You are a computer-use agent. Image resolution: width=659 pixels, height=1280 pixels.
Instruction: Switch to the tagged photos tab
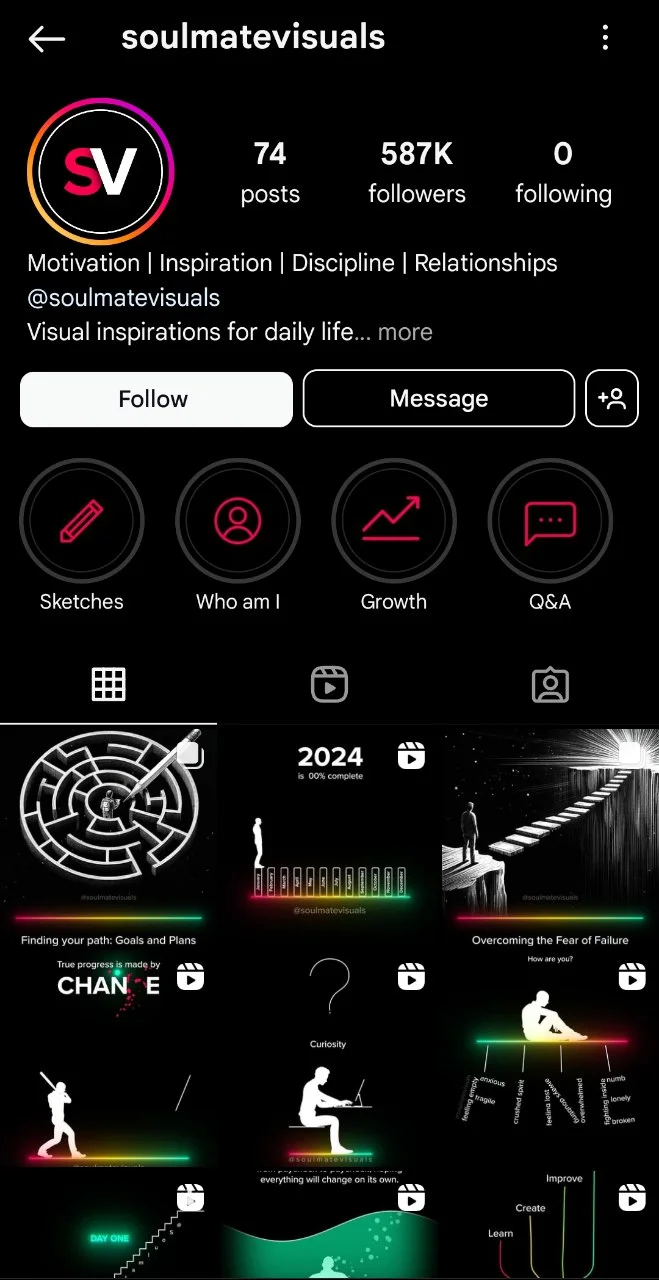click(x=550, y=685)
